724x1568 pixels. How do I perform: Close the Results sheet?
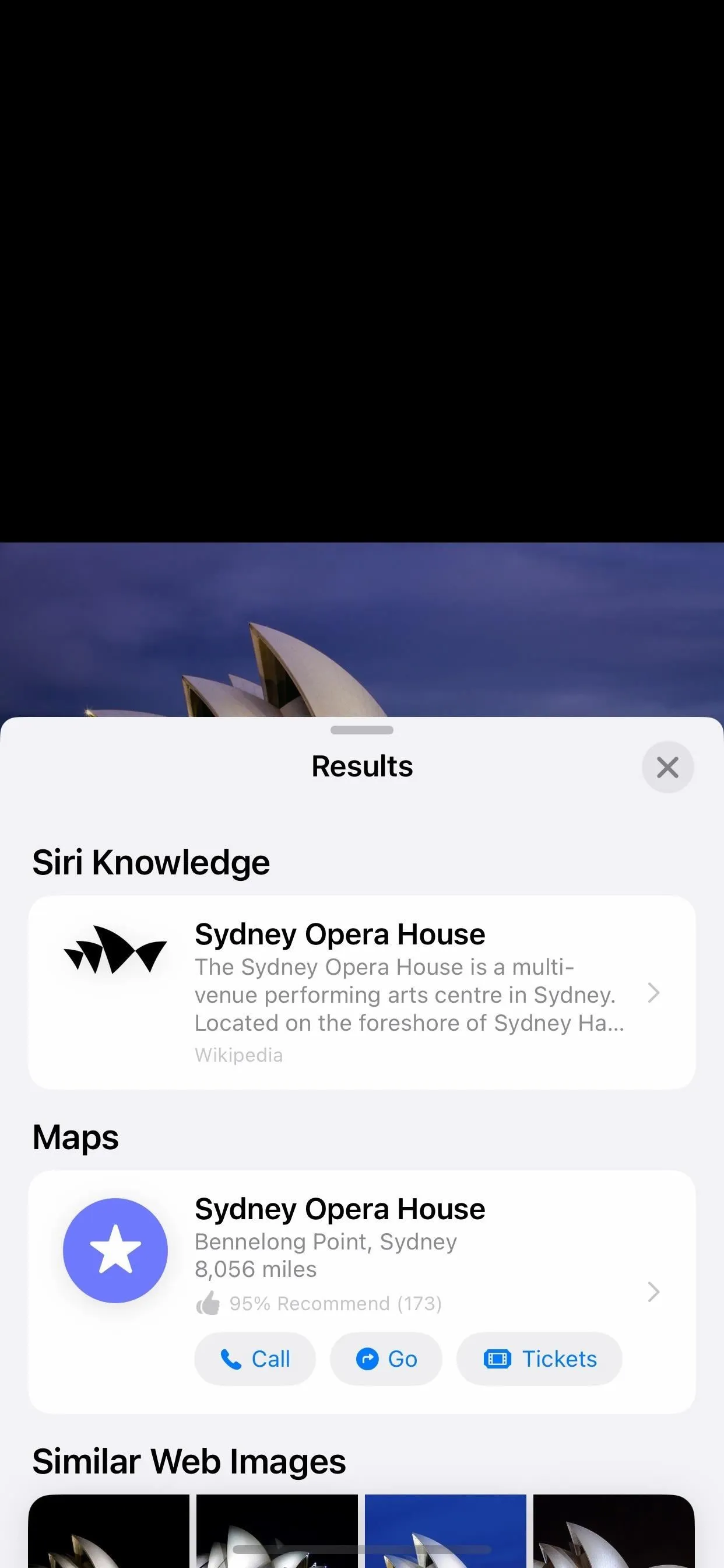pyautogui.click(x=667, y=767)
